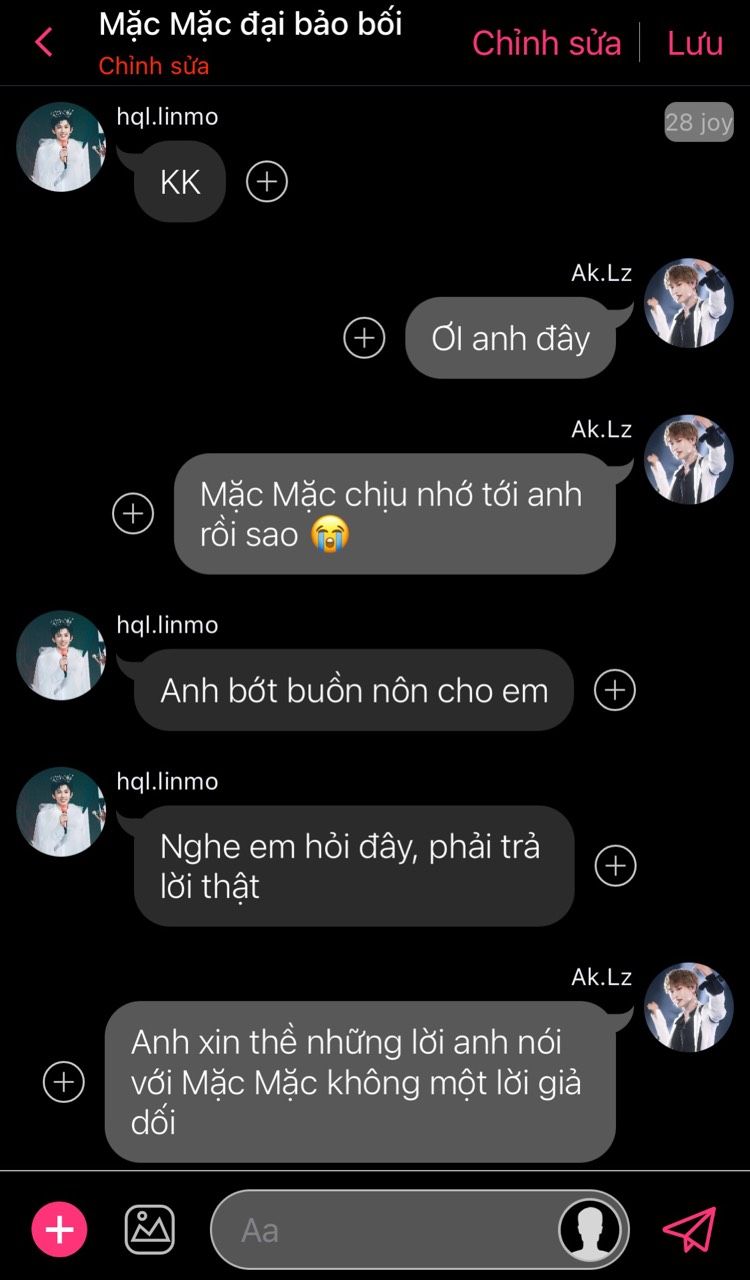Tap the plus icon beside the KK message
Viewport: 750px width, 1280px height.
coord(267,182)
